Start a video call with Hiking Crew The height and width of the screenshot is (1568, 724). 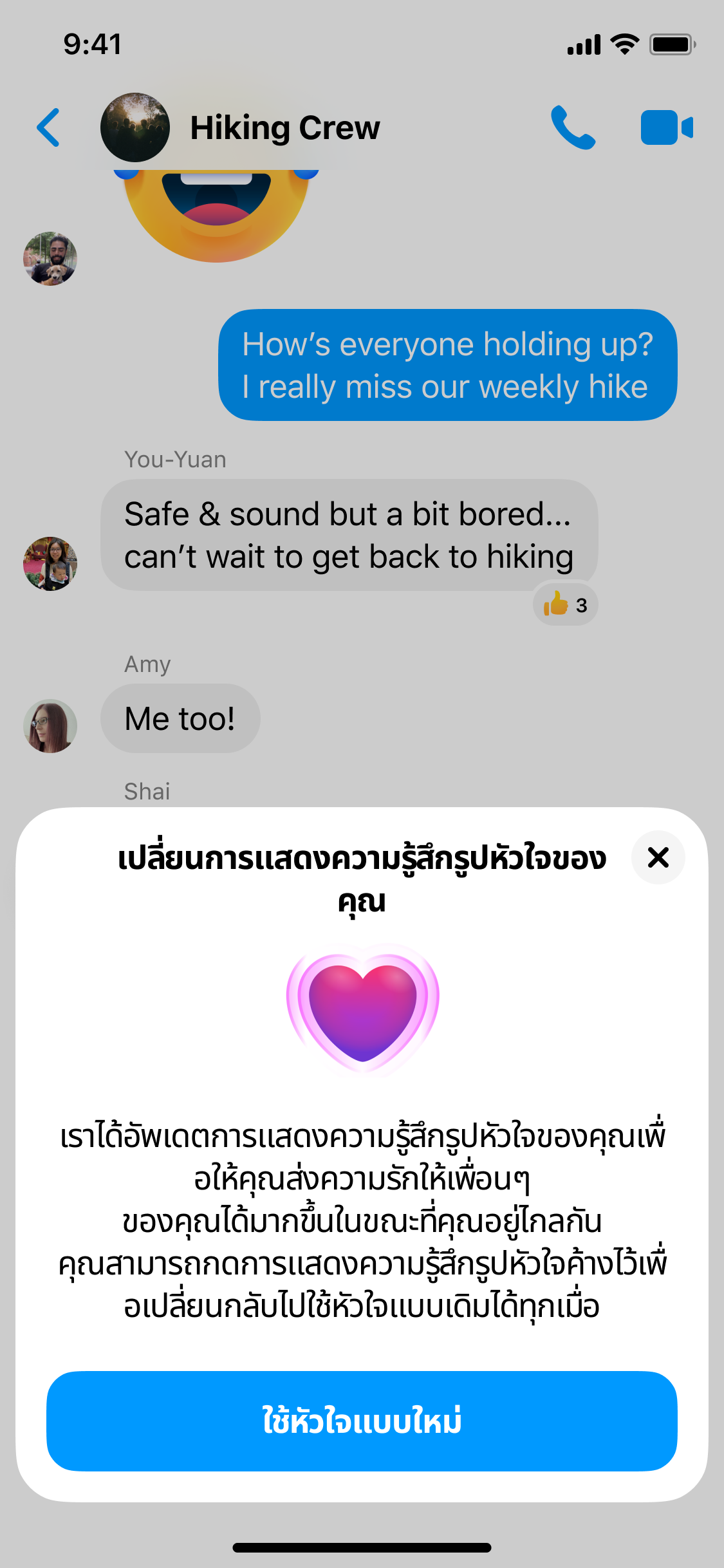click(x=667, y=127)
